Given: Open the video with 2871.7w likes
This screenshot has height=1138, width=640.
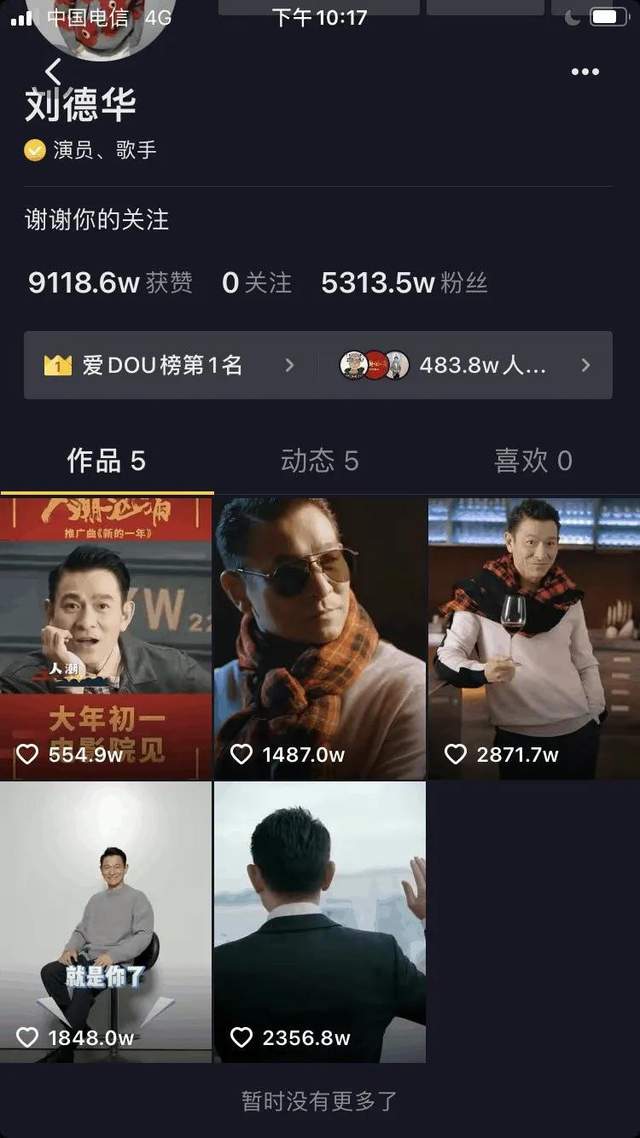Looking at the screenshot, I should coord(534,638).
